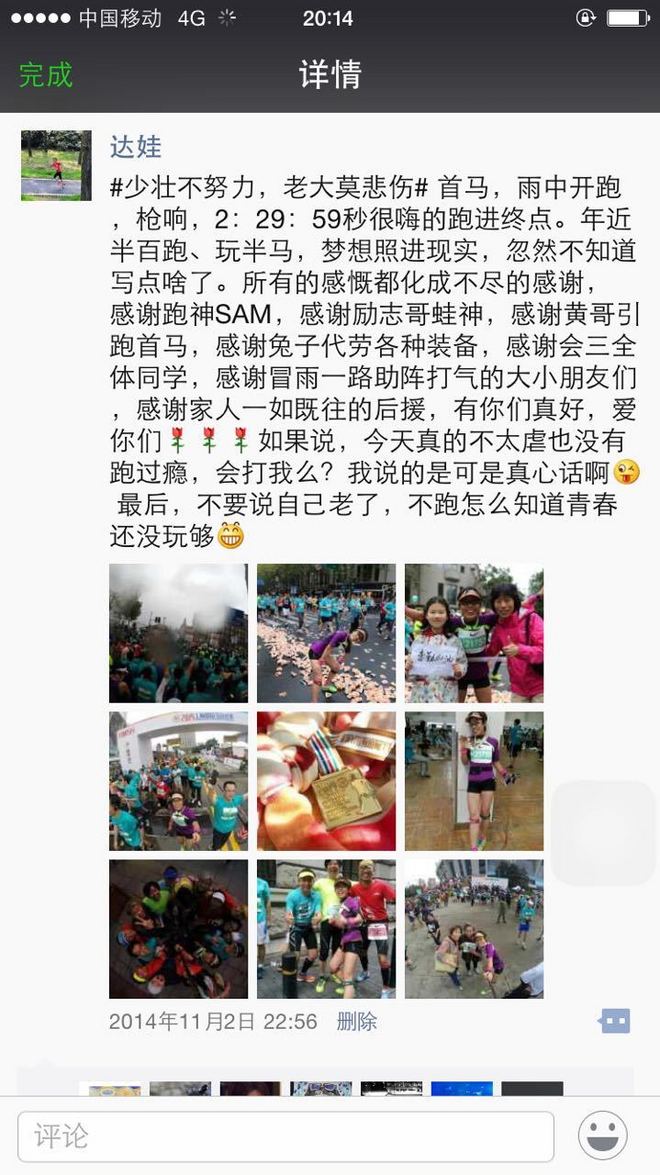Tap the 评论 comment field

pos(285,1136)
